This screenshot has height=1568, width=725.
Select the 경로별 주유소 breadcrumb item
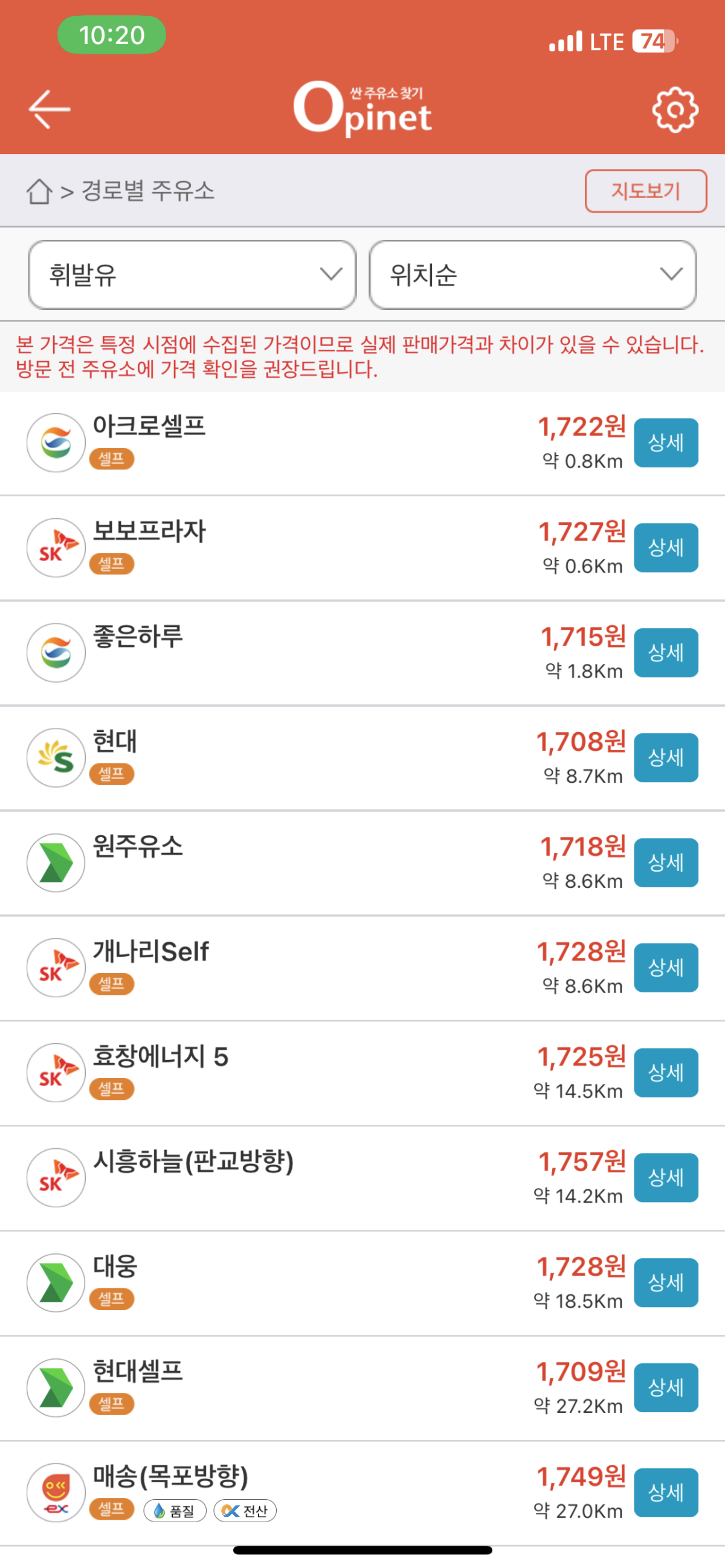(147, 191)
